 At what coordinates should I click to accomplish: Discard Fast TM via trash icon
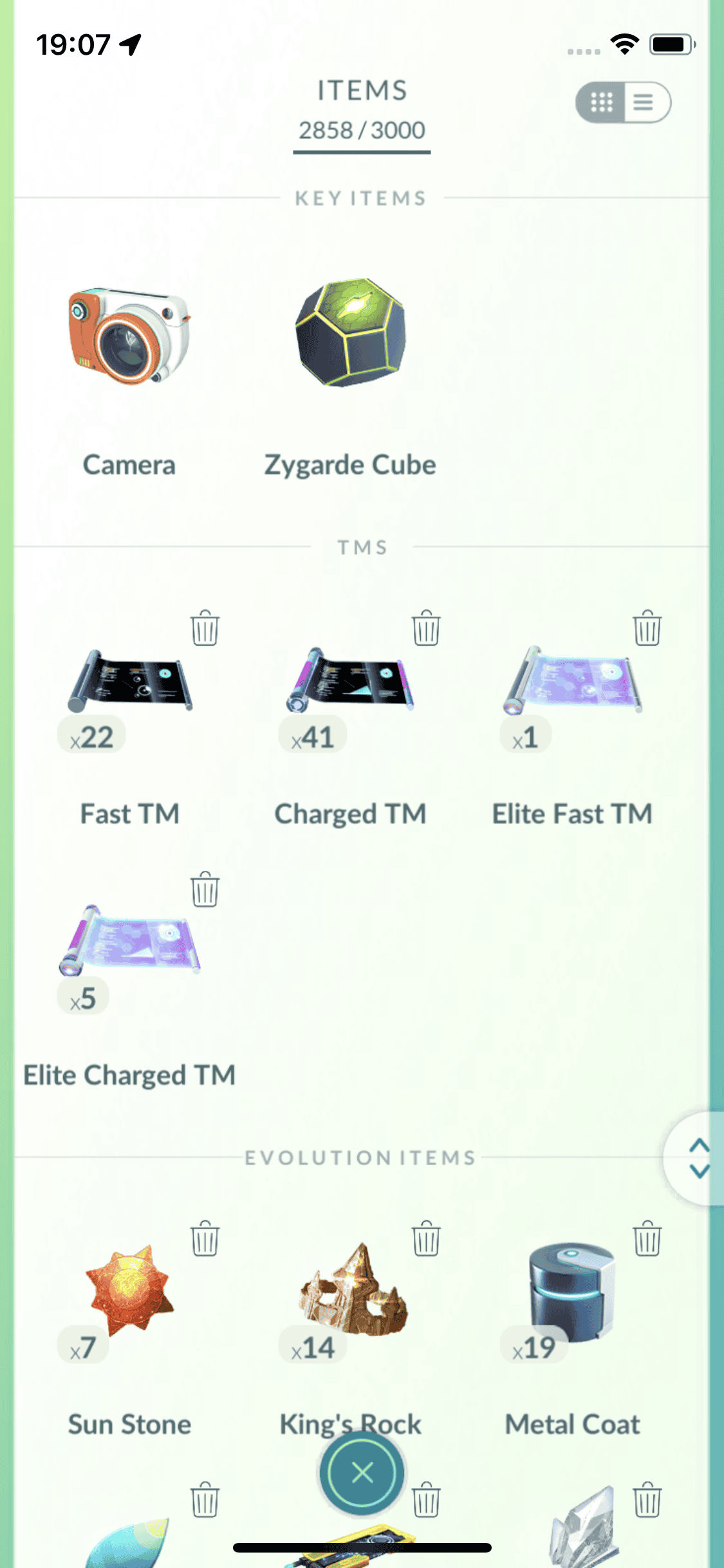(205, 628)
